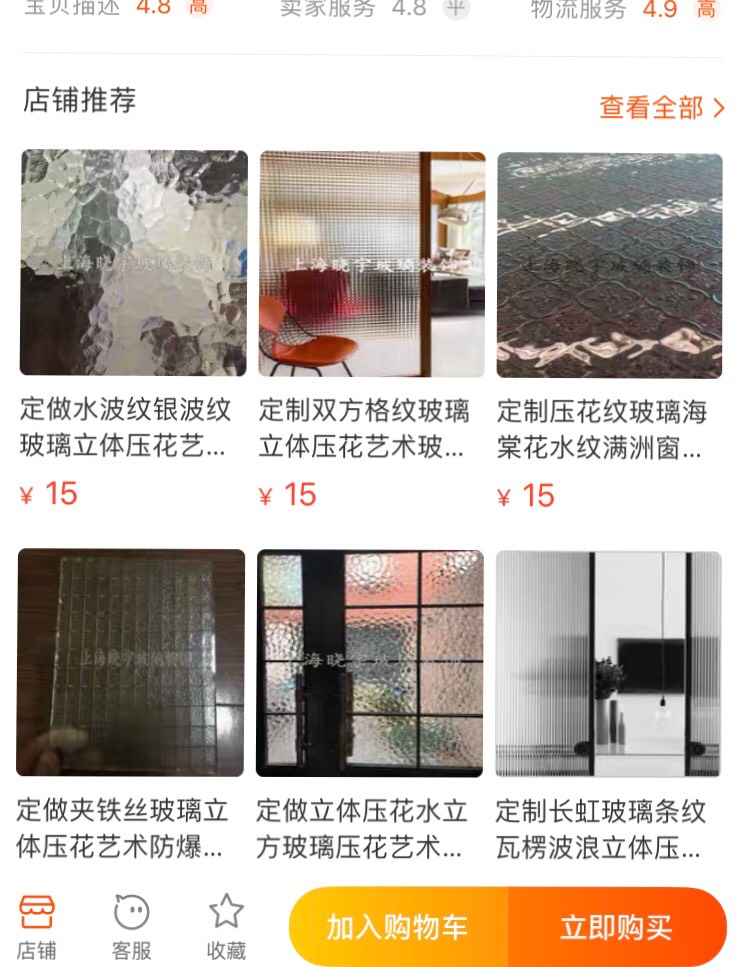
Task: Tap 收藏 to favorite this item
Action: point(226,927)
